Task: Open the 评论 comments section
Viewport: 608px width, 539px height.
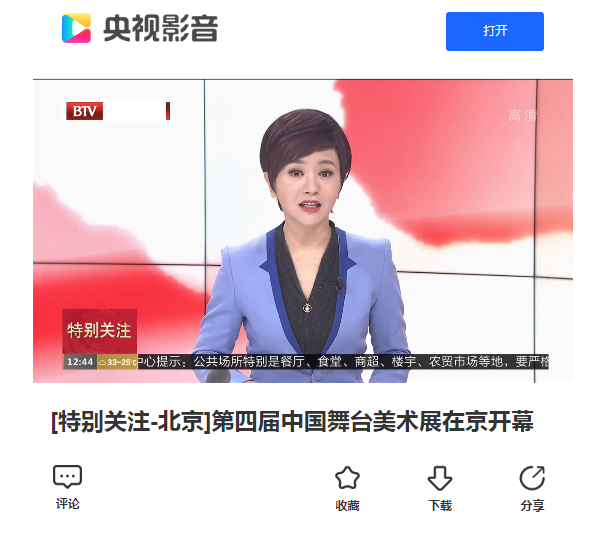Action: pyautogui.click(x=67, y=486)
